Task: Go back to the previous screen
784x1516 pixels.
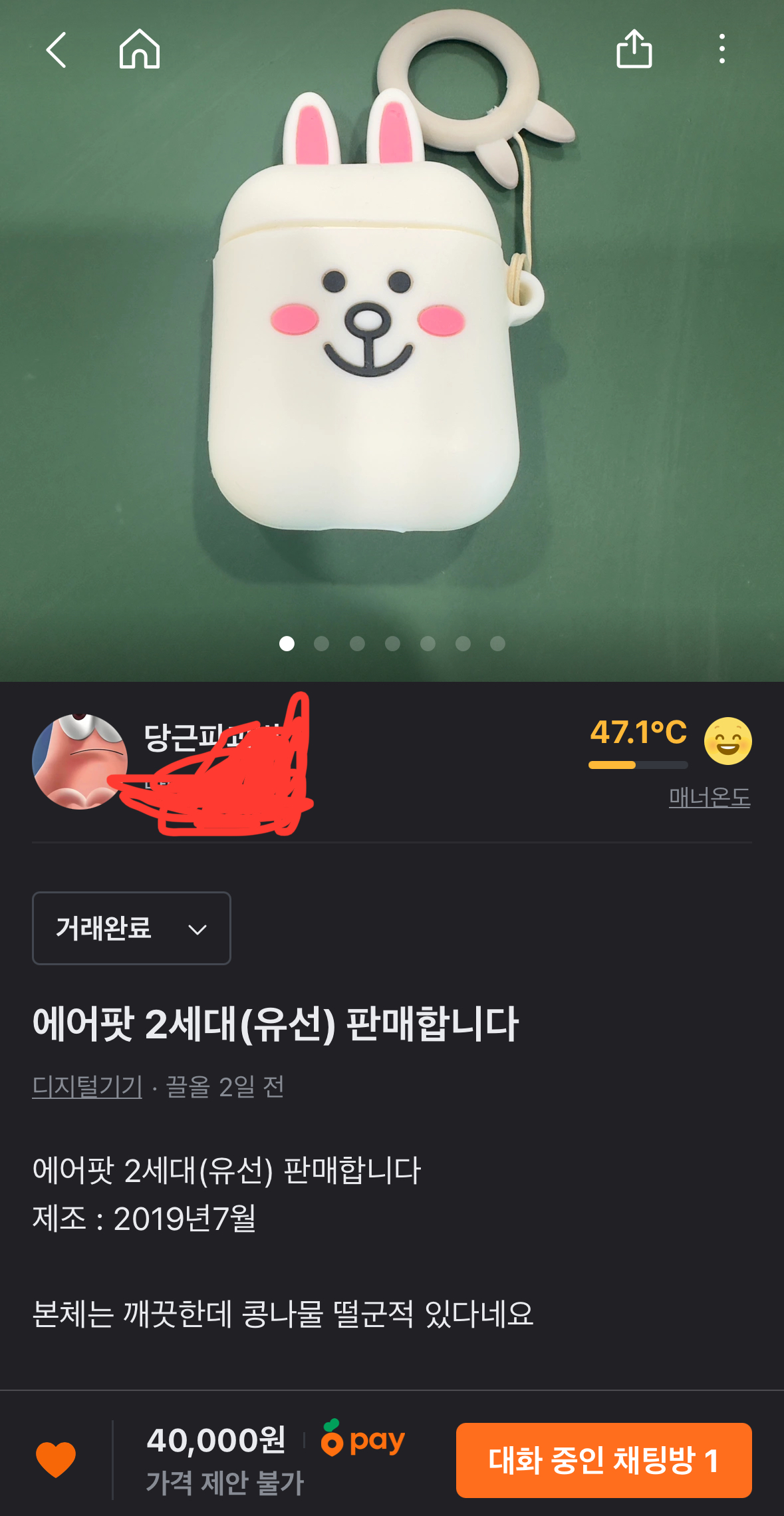Action: (x=57, y=50)
